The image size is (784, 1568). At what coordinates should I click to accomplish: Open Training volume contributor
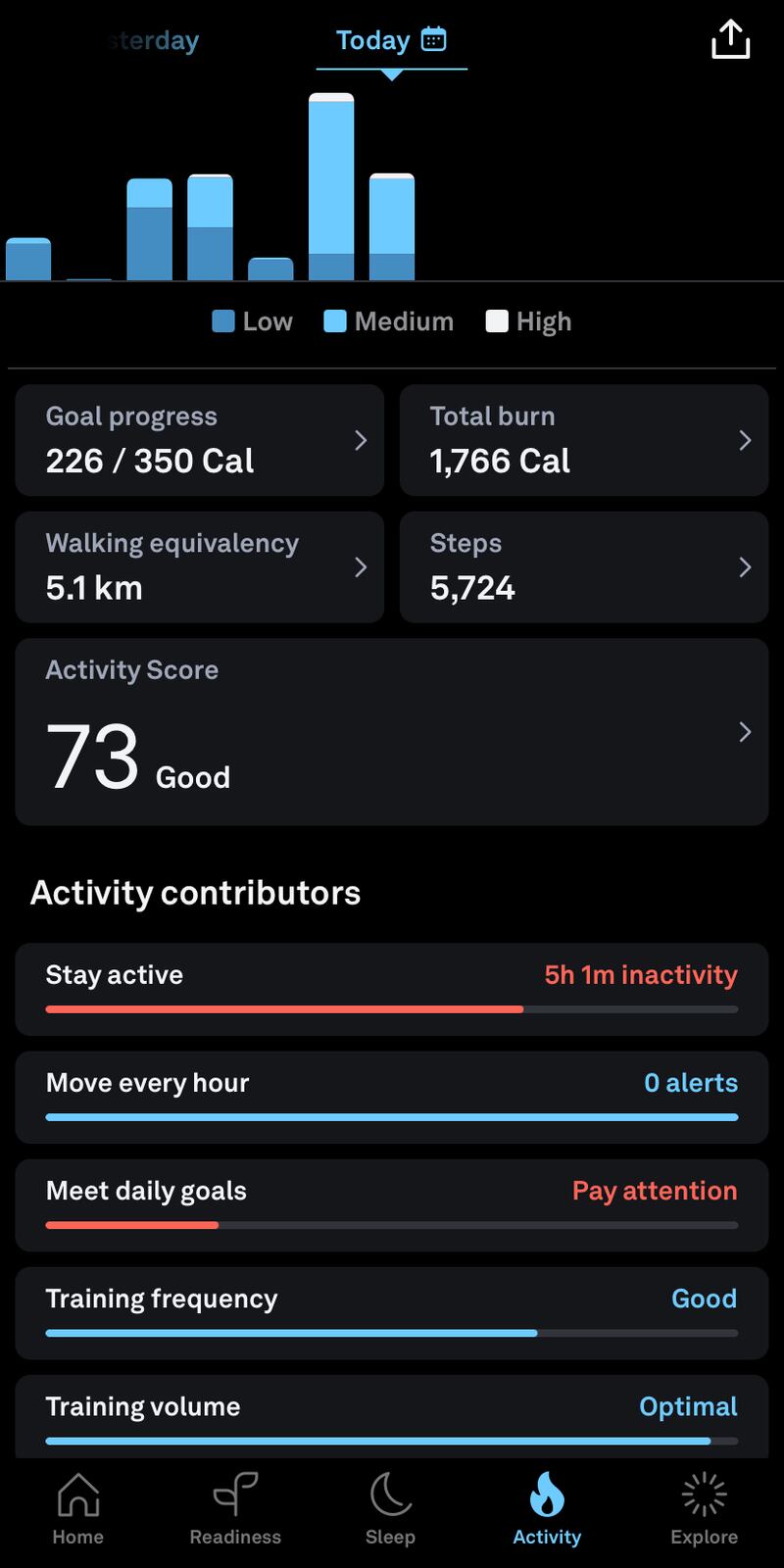(391, 1416)
